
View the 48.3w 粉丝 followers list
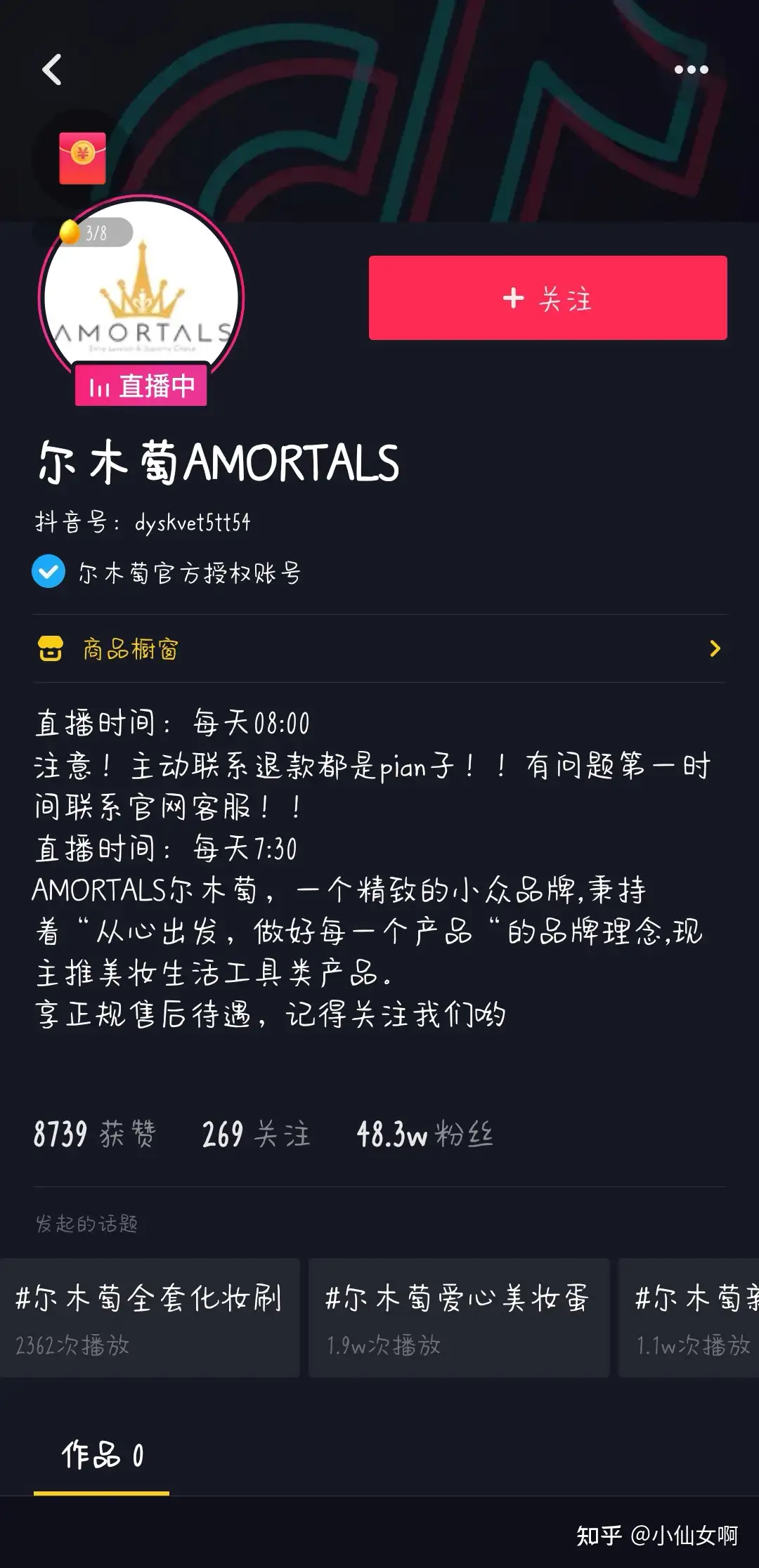tap(424, 1134)
